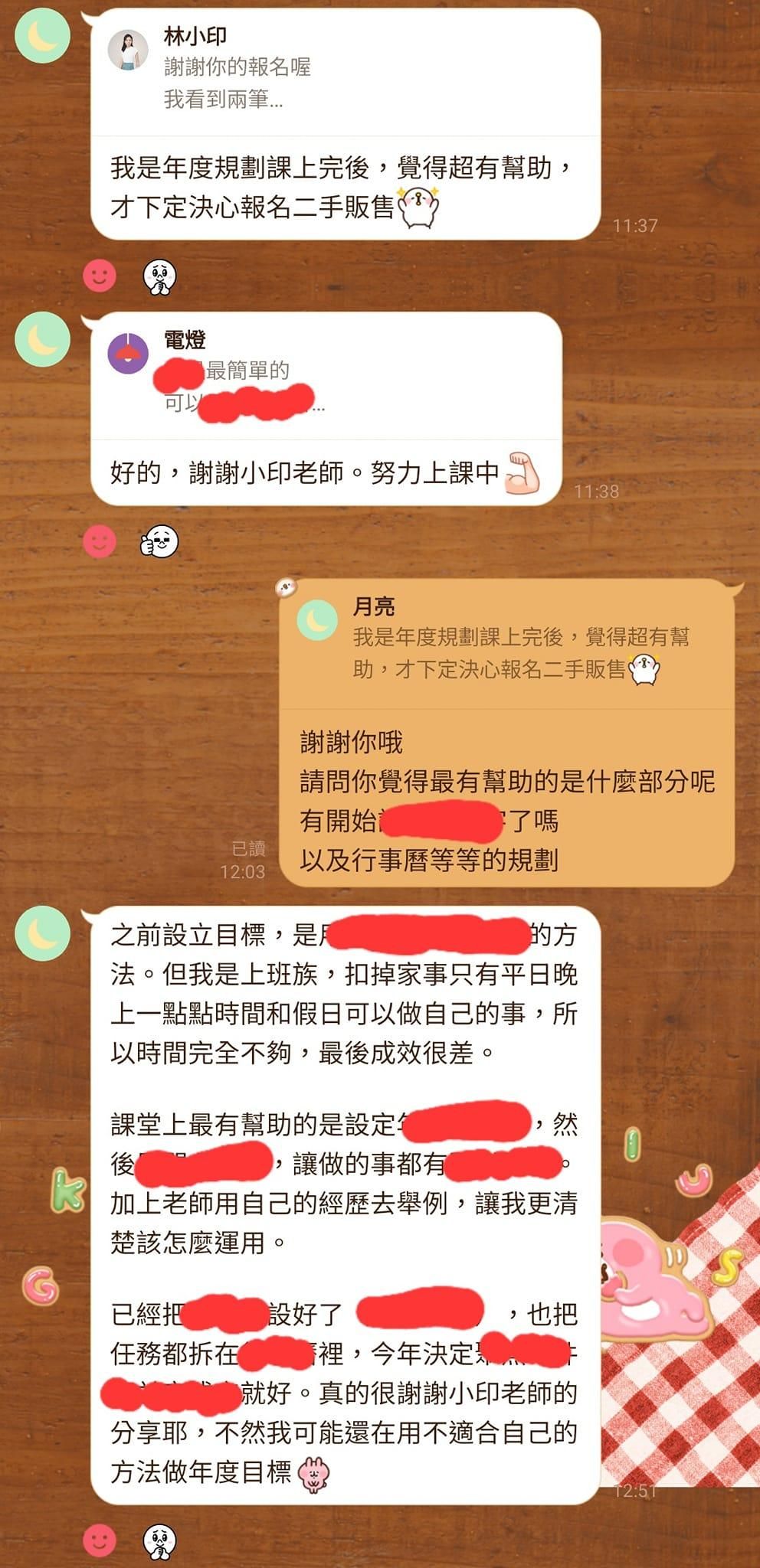
Task: View the moon profile beside the 12:51 message
Action: coord(43,933)
